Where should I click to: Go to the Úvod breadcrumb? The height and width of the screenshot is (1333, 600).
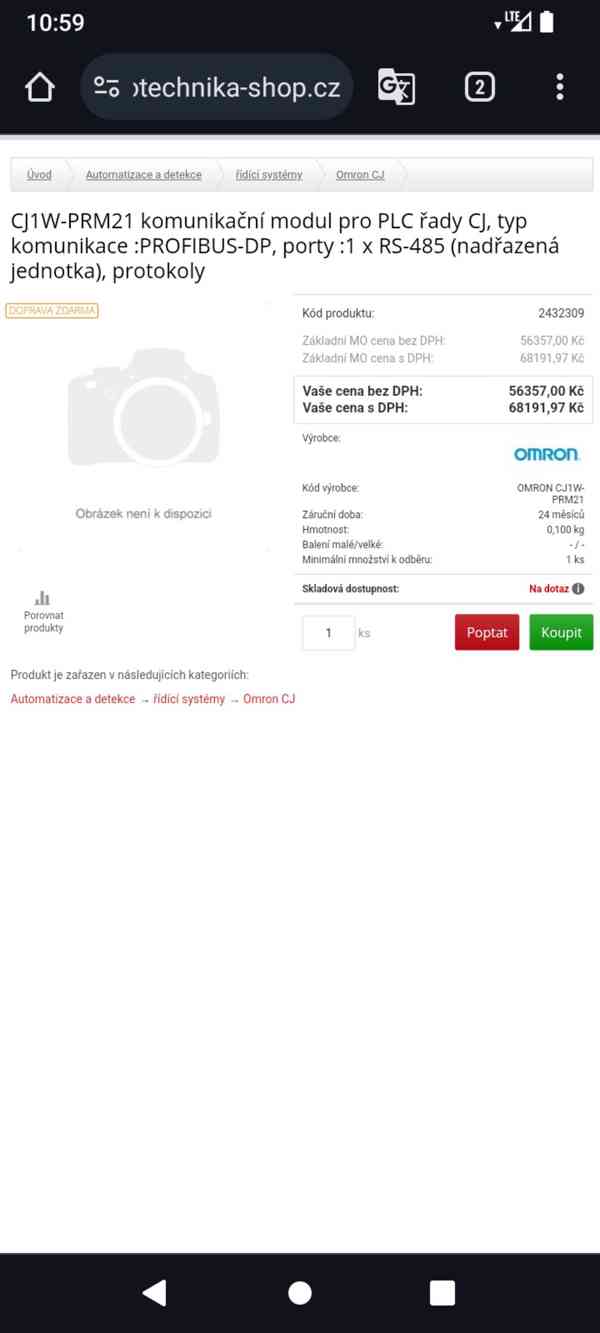[39, 175]
